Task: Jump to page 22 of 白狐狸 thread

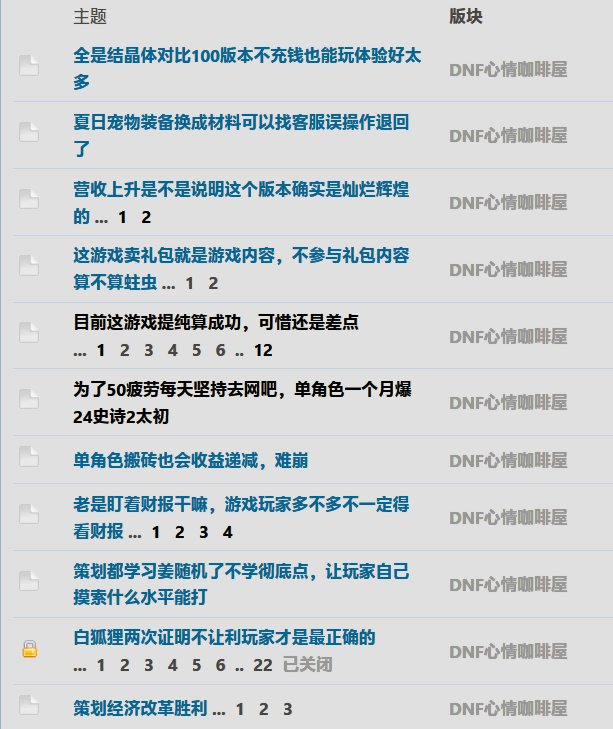Action: point(263,665)
